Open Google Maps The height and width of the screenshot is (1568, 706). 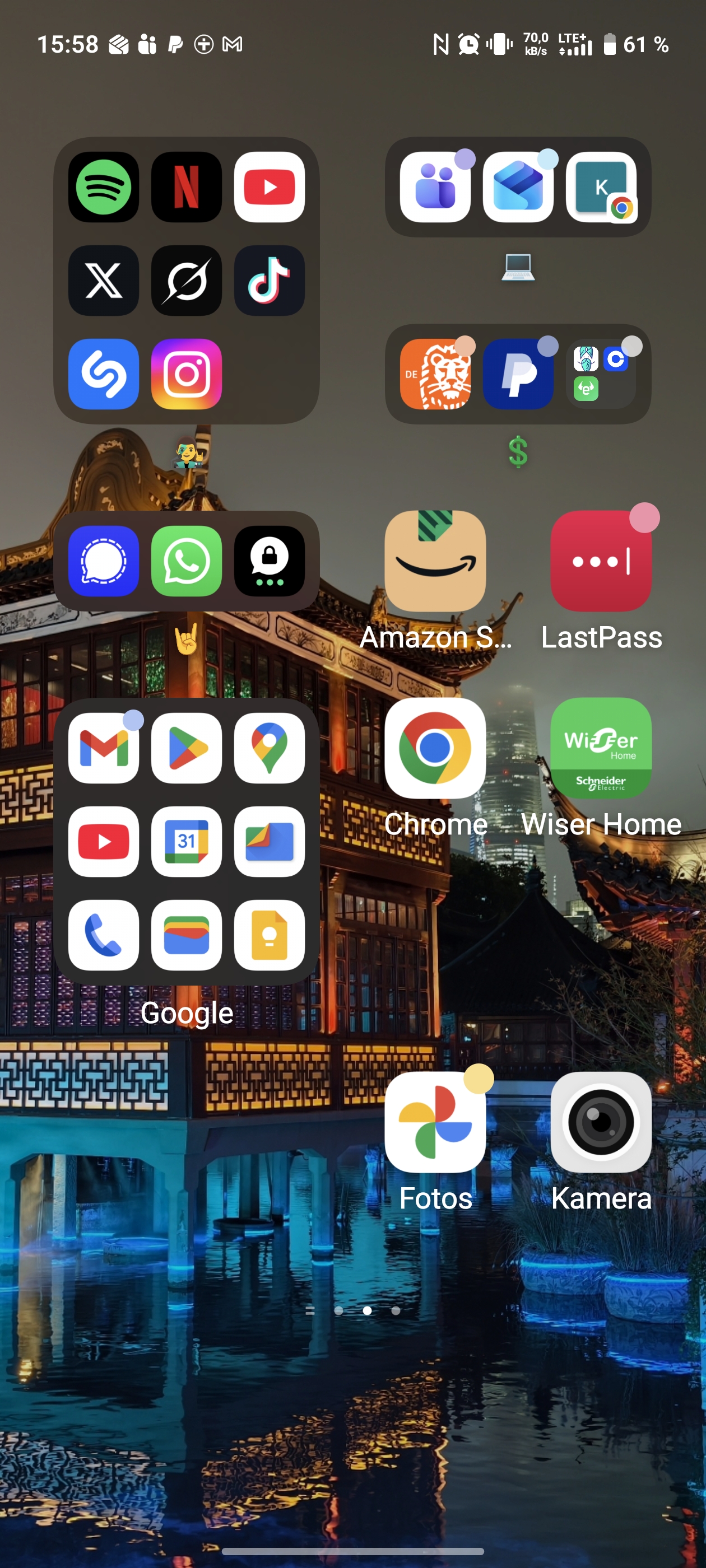(270, 748)
